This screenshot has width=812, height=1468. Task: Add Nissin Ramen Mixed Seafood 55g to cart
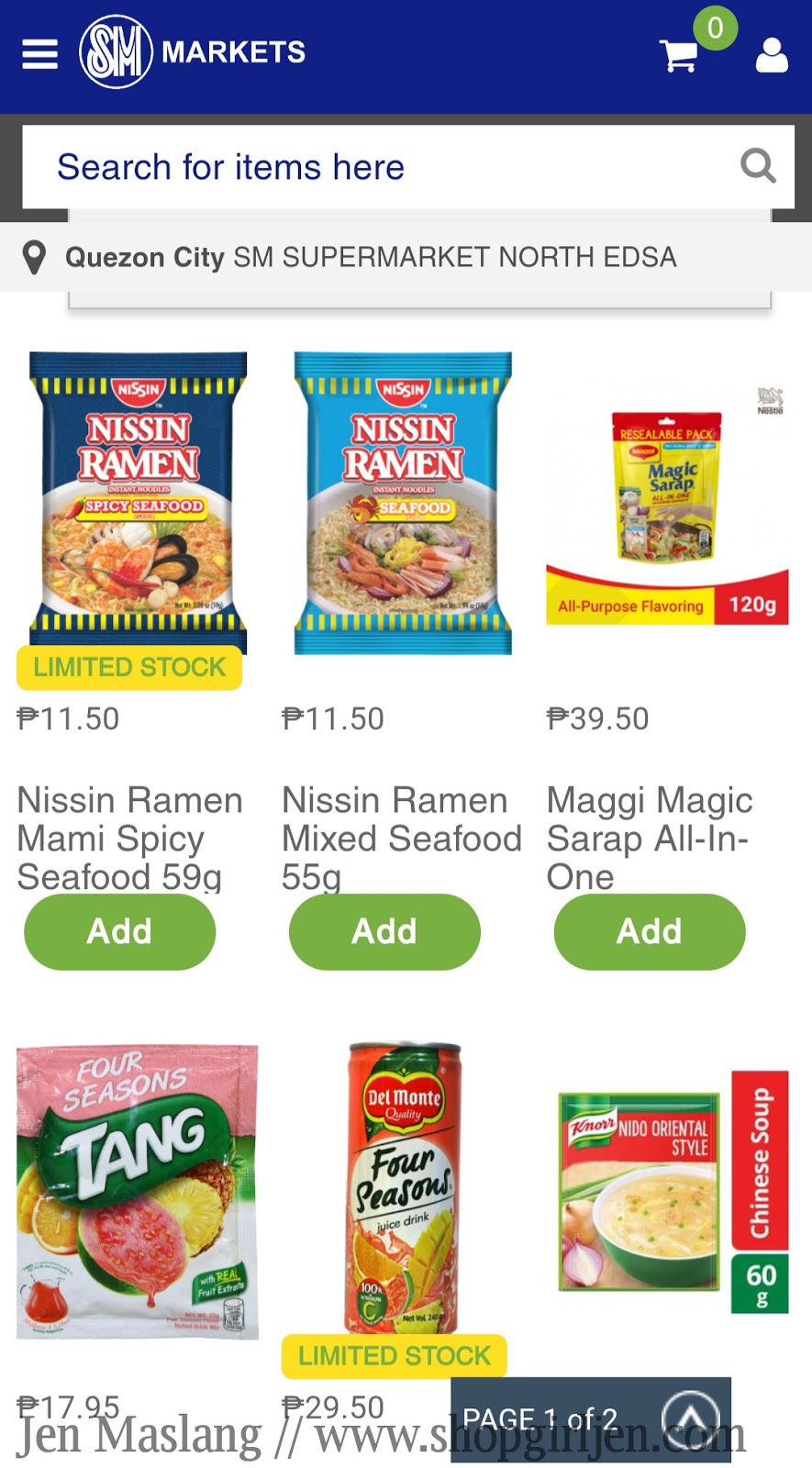[384, 931]
